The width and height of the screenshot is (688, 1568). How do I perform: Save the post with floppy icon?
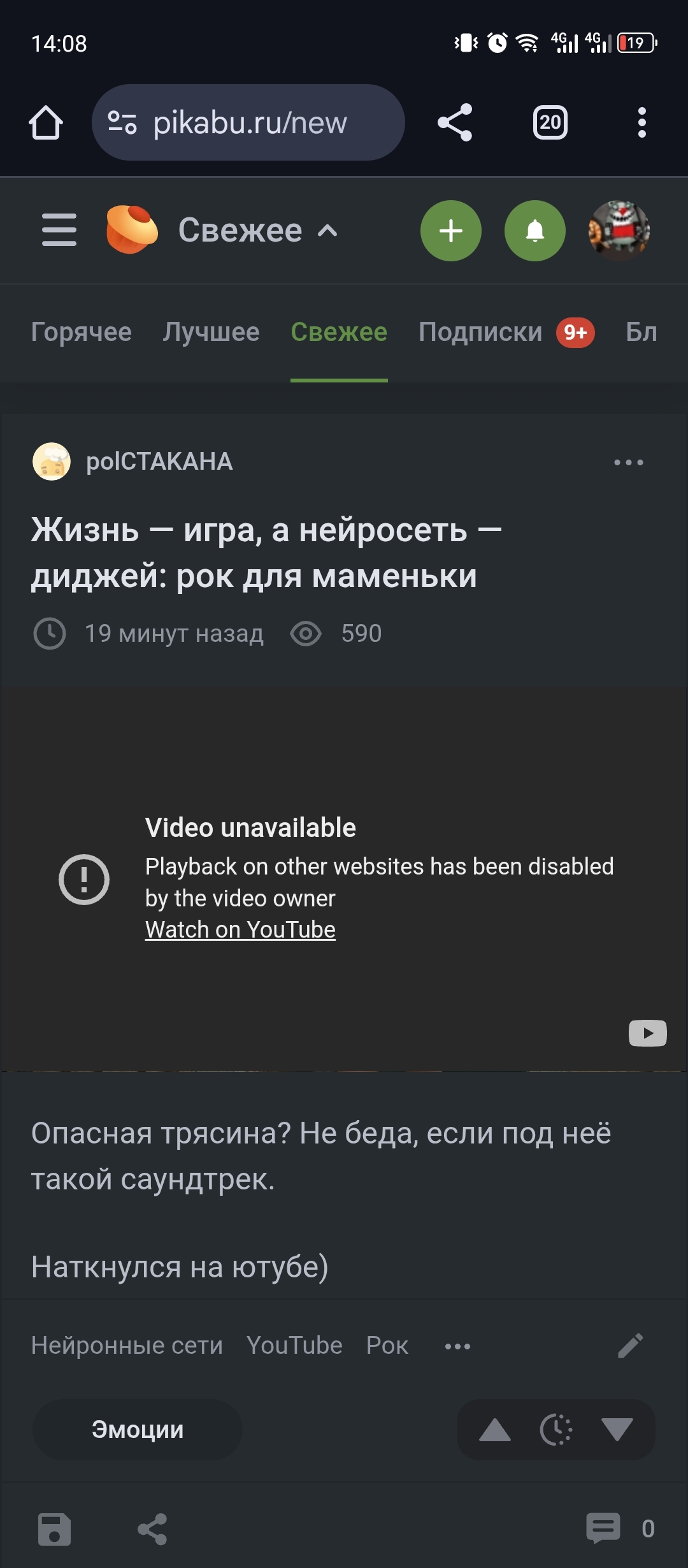54,1528
